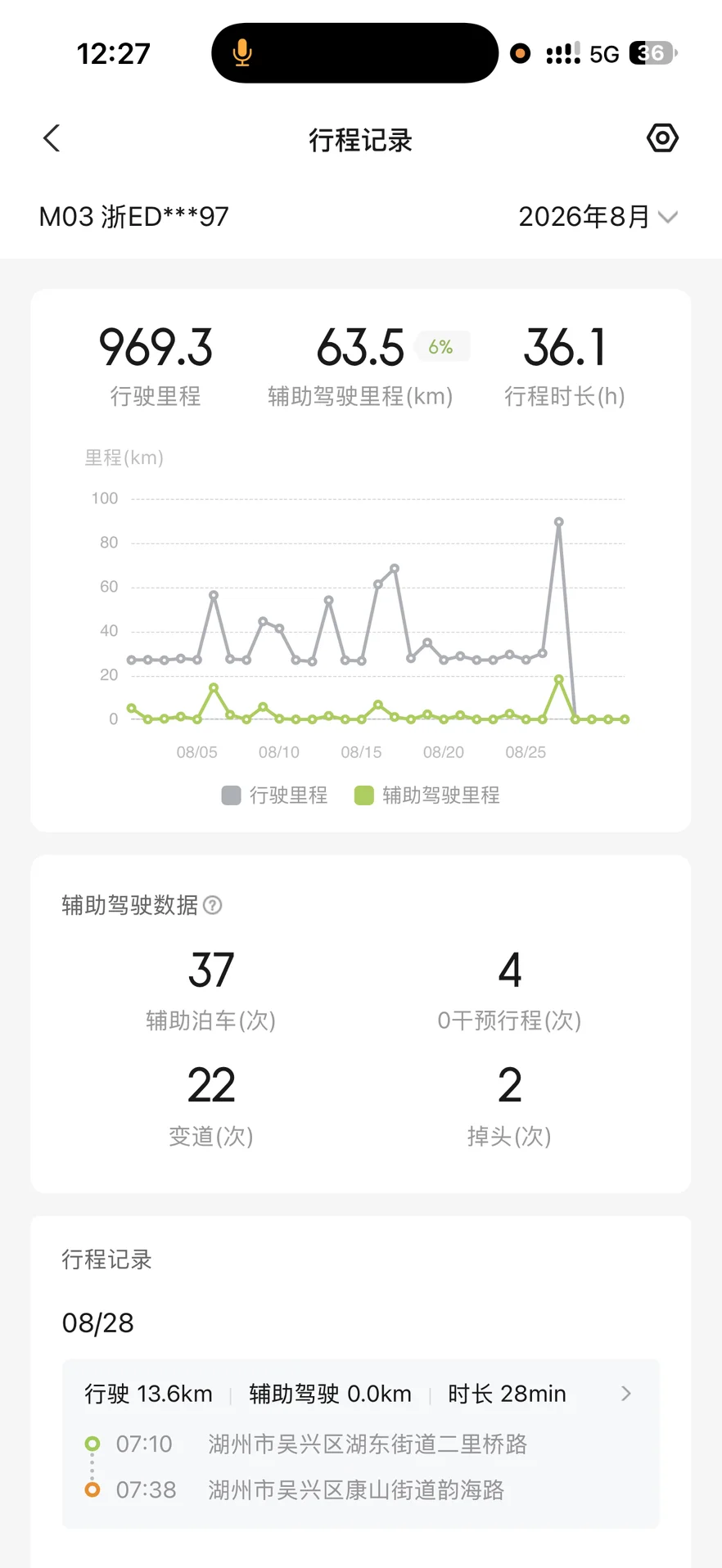Toggle the 辅助驾驶里程 chart legend
This screenshot has width=722, height=1568.
[x=427, y=795]
